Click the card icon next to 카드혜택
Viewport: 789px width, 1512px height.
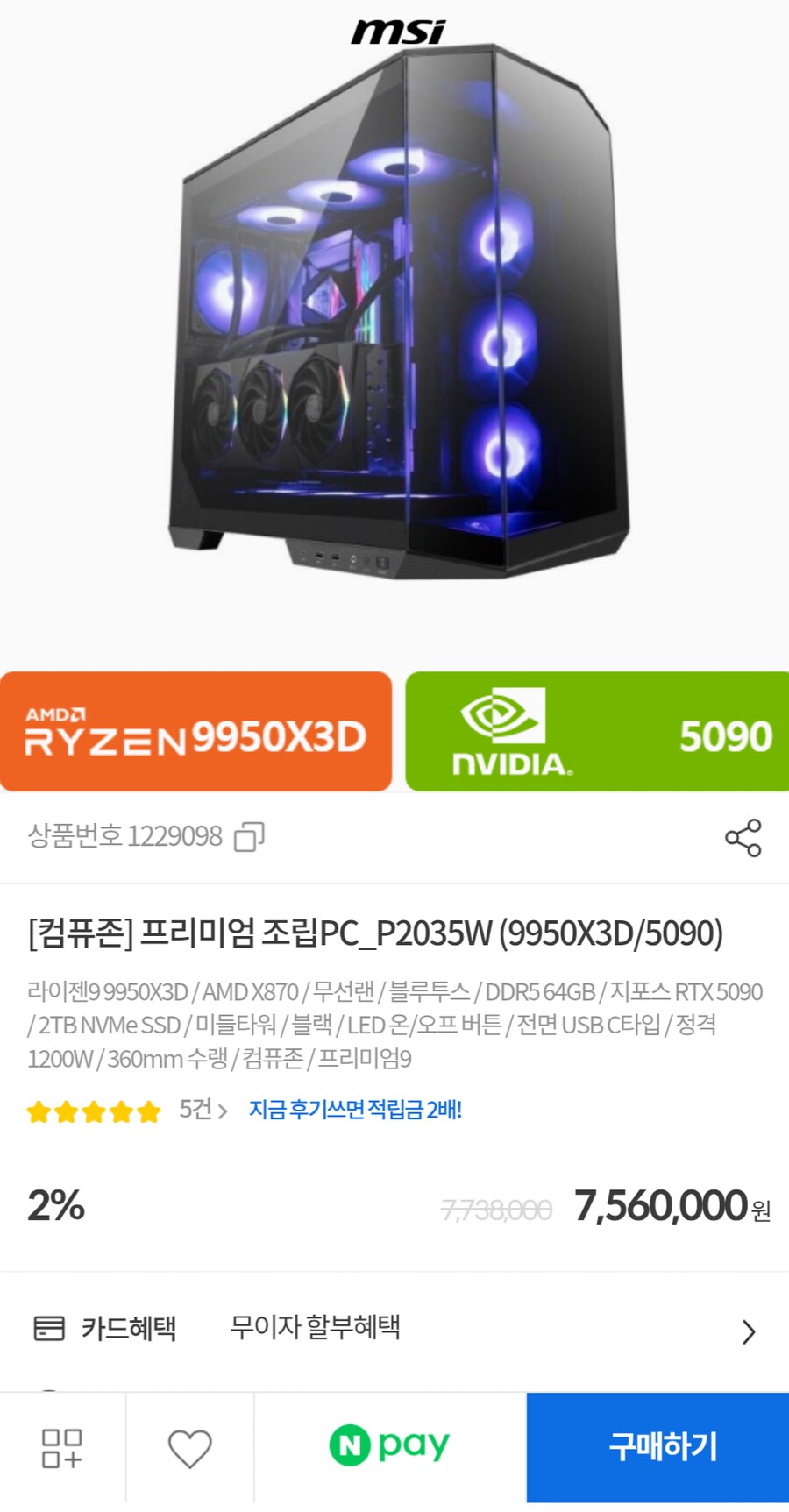click(x=48, y=1328)
